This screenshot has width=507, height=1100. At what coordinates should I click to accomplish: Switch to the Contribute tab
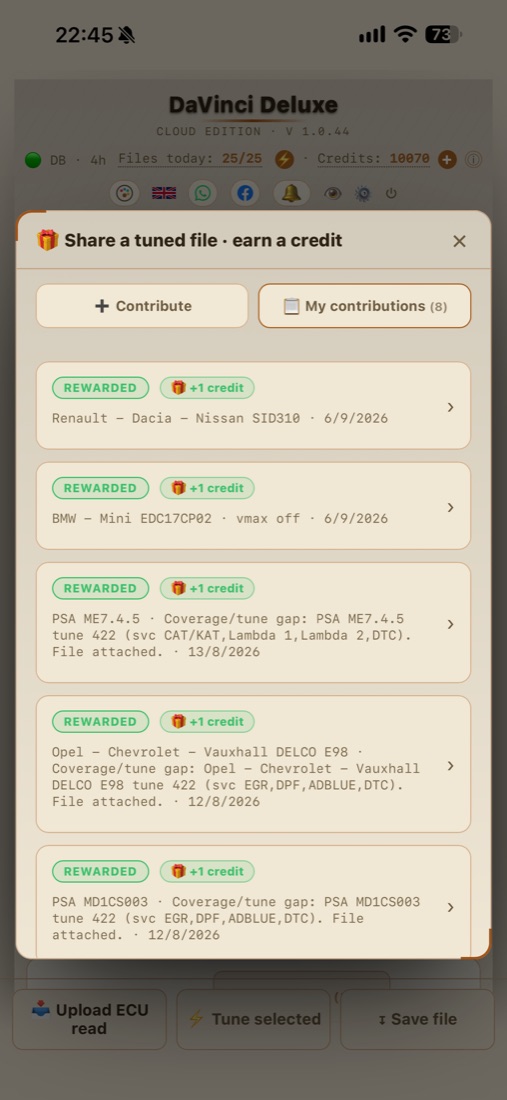[x=142, y=306]
